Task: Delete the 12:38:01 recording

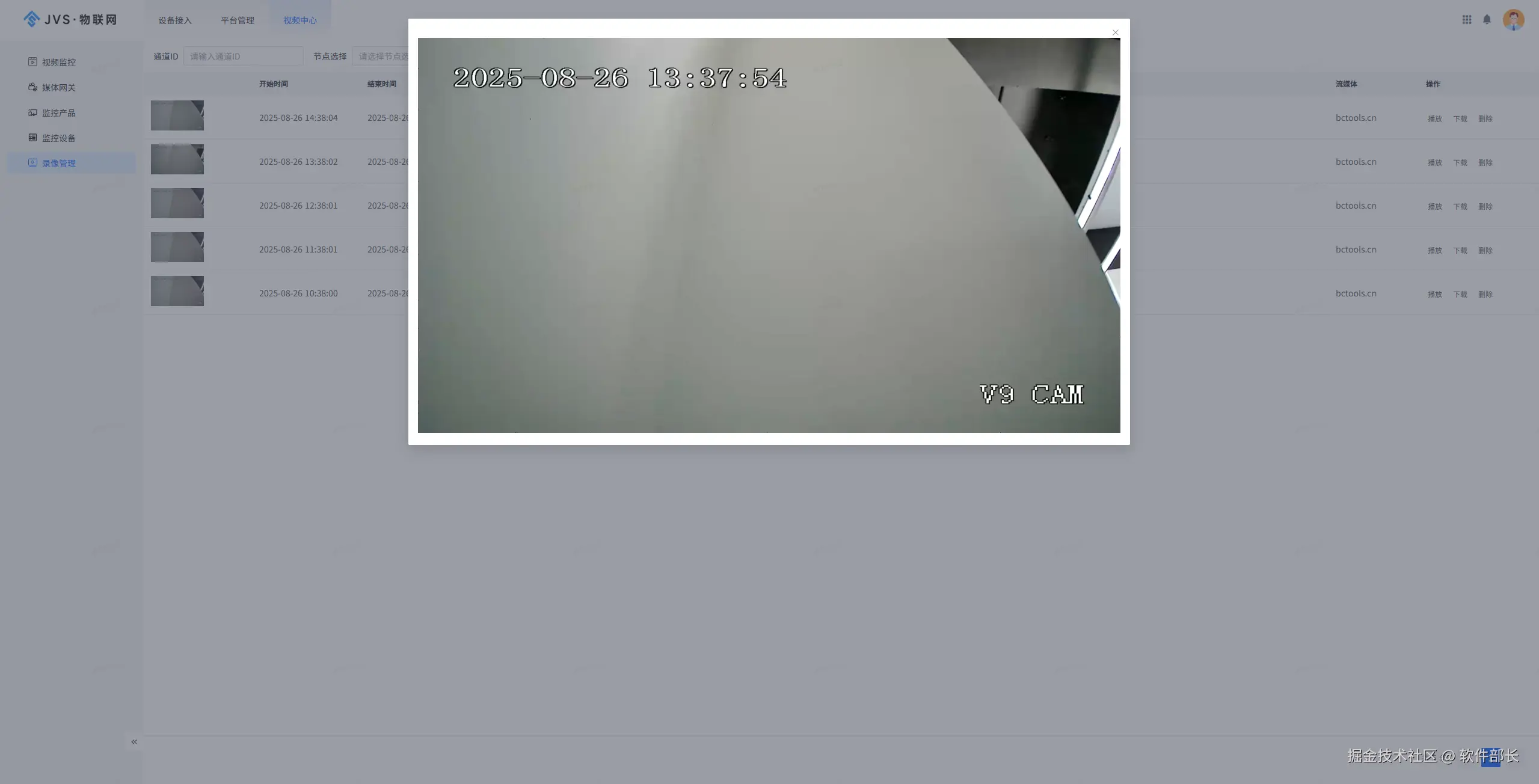Action: point(1485,206)
